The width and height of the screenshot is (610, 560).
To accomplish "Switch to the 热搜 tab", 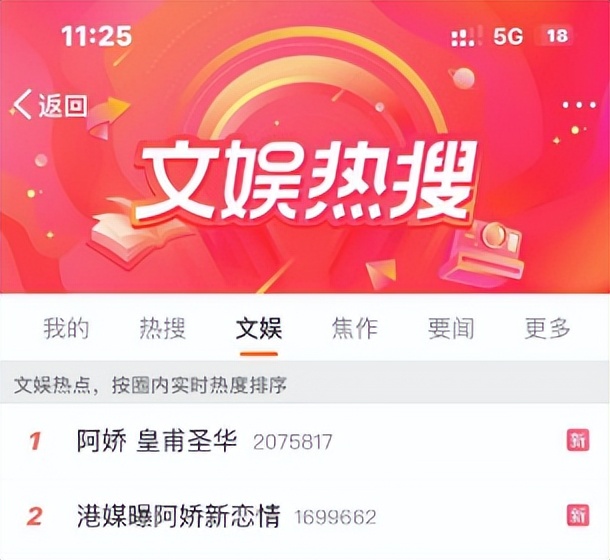I will click(x=162, y=328).
